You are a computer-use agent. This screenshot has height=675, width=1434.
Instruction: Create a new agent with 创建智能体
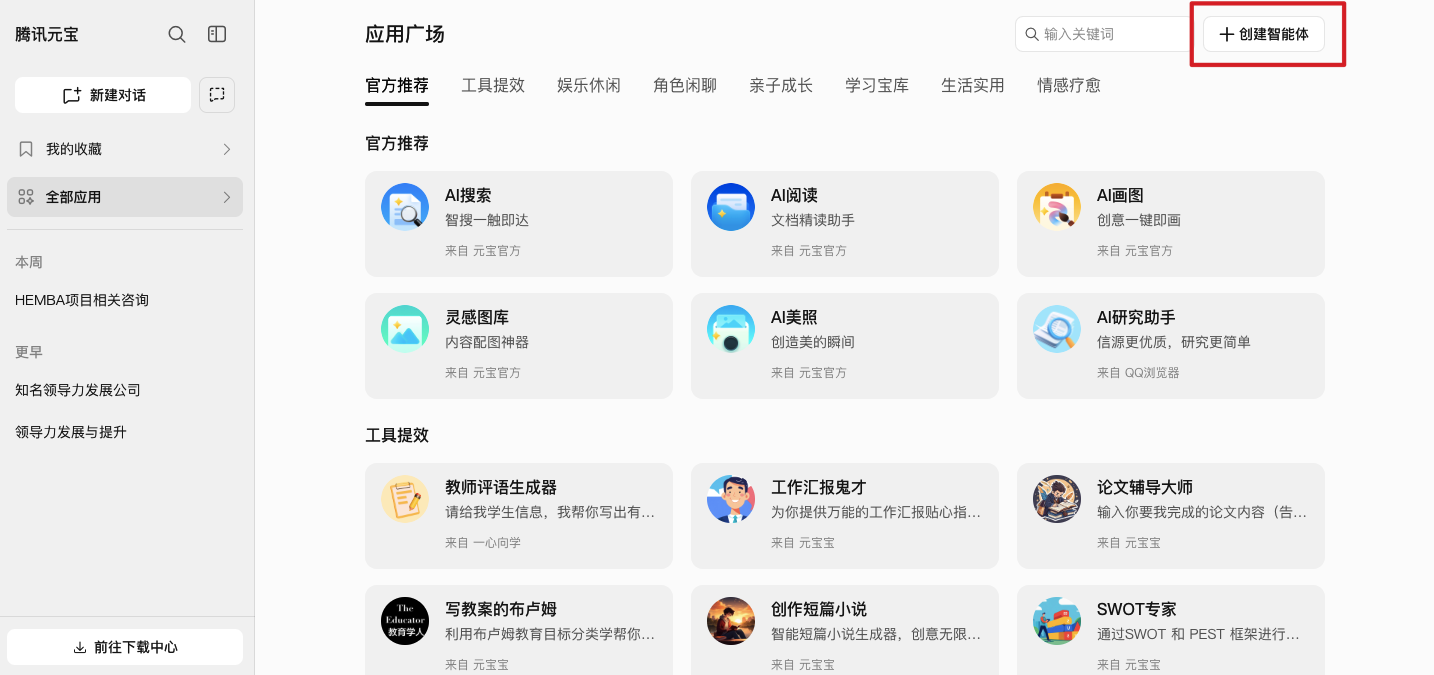tap(1264, 34)
